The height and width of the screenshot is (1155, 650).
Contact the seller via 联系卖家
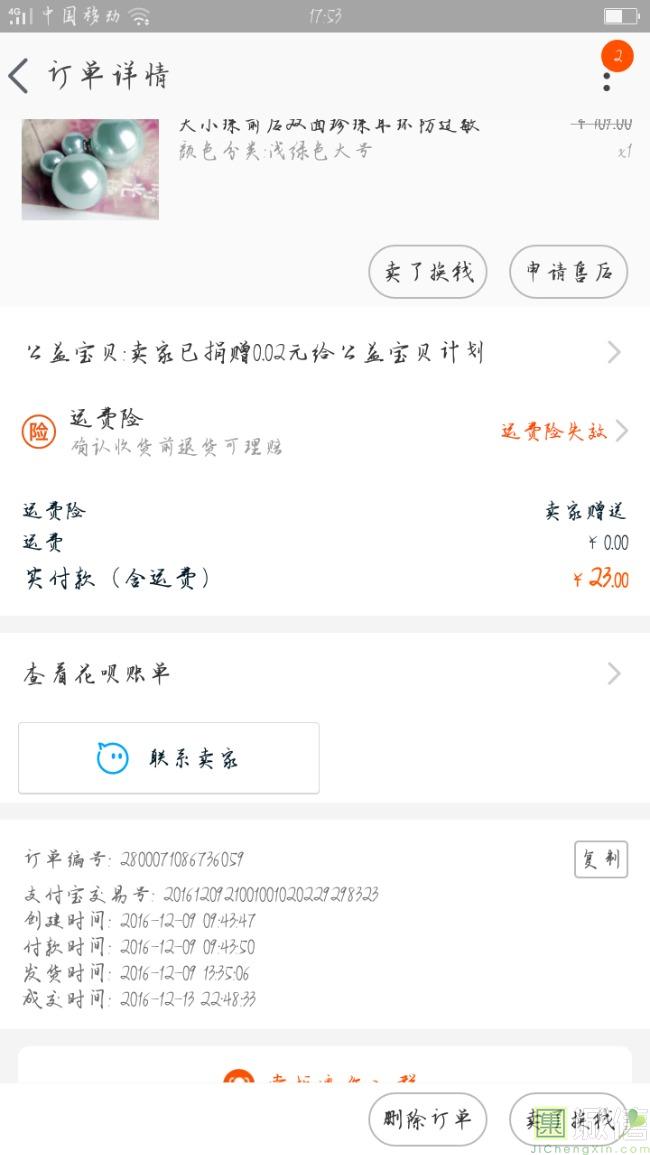coord(169,758)
